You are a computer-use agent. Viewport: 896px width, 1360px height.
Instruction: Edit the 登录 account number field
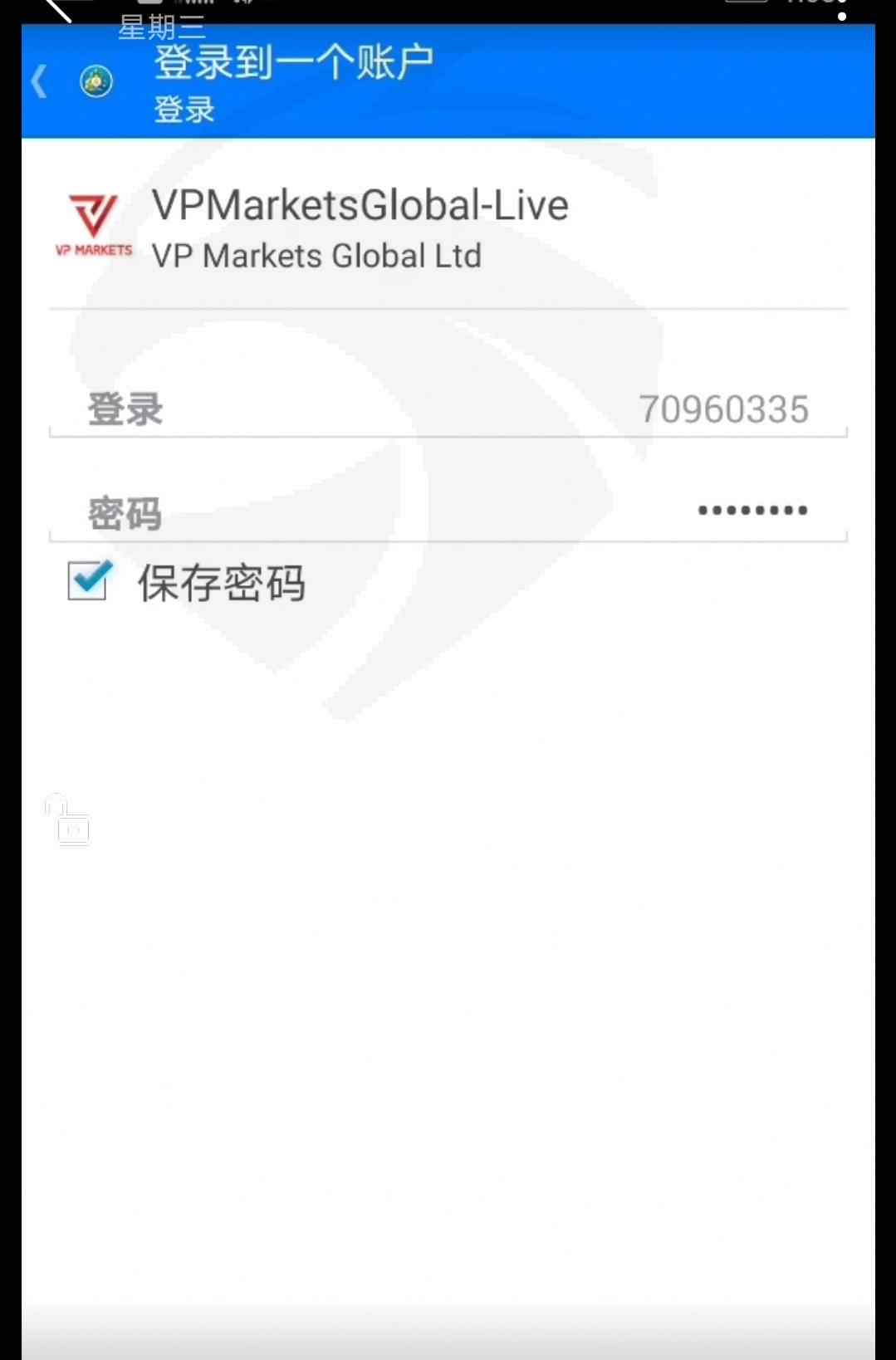click(x=448, y=409)
